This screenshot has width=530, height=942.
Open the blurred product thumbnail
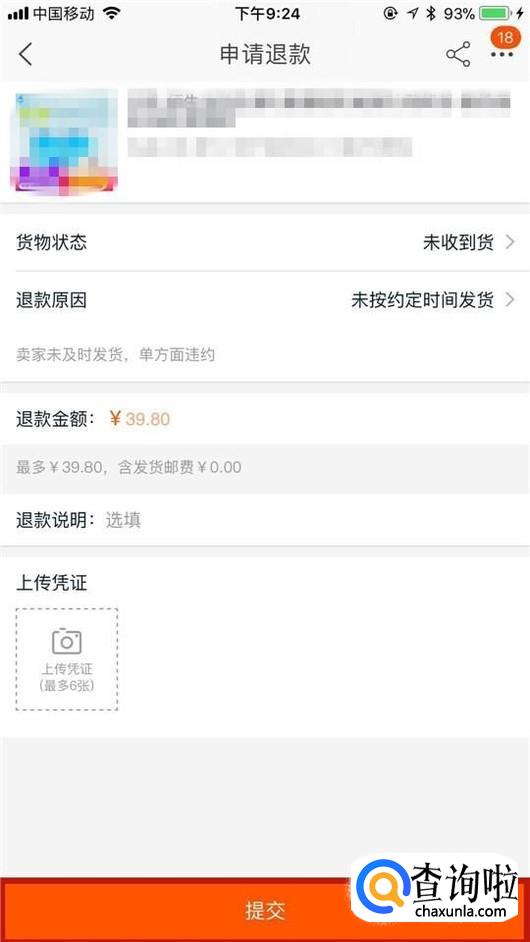tap(64, 141)
